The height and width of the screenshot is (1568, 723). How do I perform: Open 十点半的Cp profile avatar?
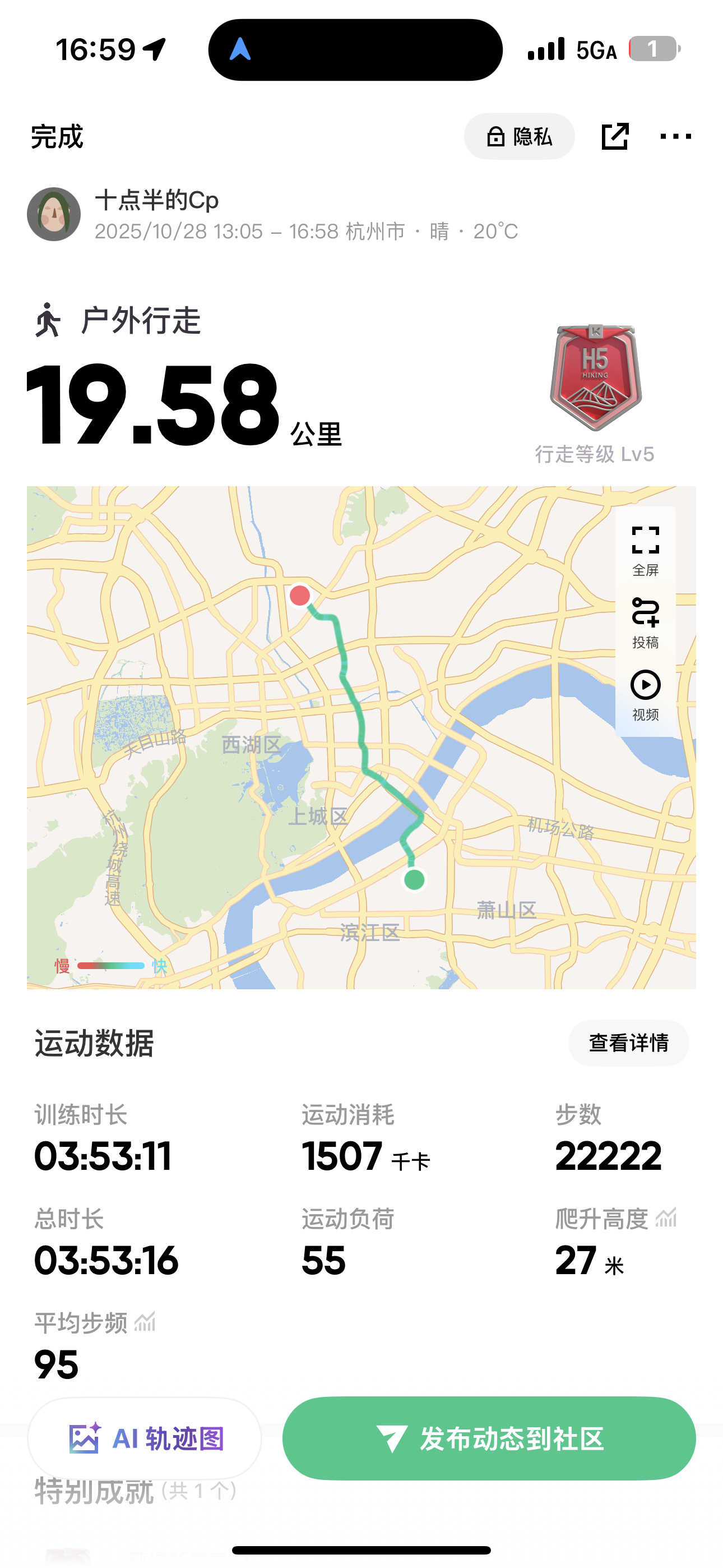[54, 214]
